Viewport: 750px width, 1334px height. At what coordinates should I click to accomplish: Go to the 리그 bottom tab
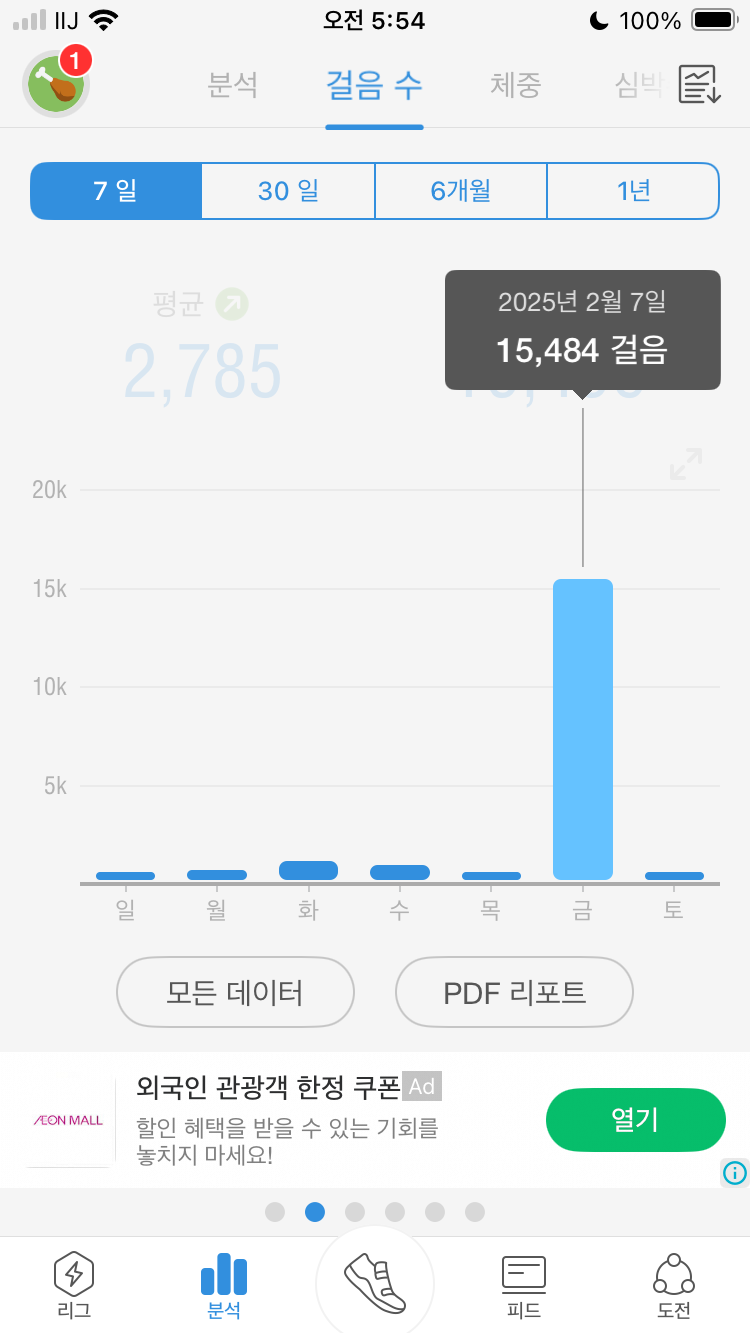74,1285
